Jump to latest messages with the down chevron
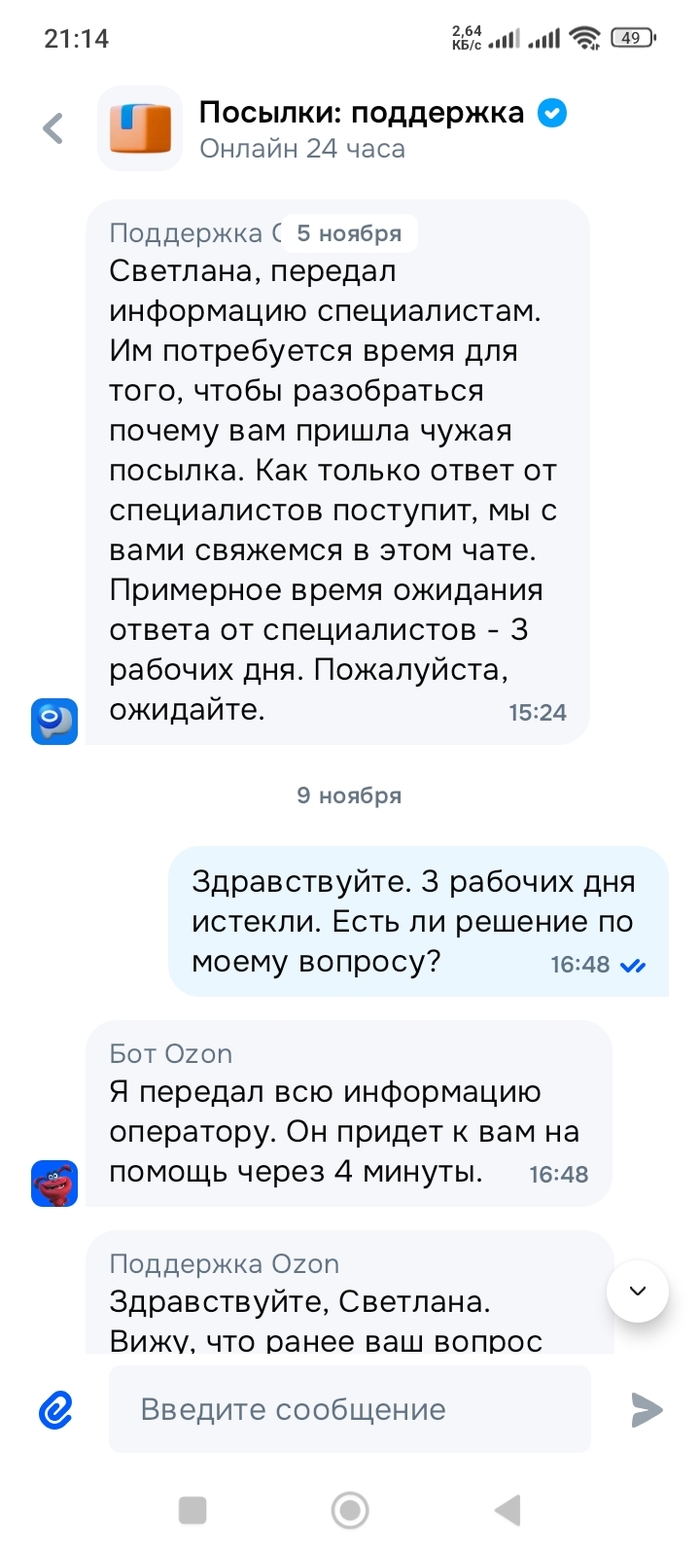This screenshot has width=700, height=1556. pos(638,1292)
